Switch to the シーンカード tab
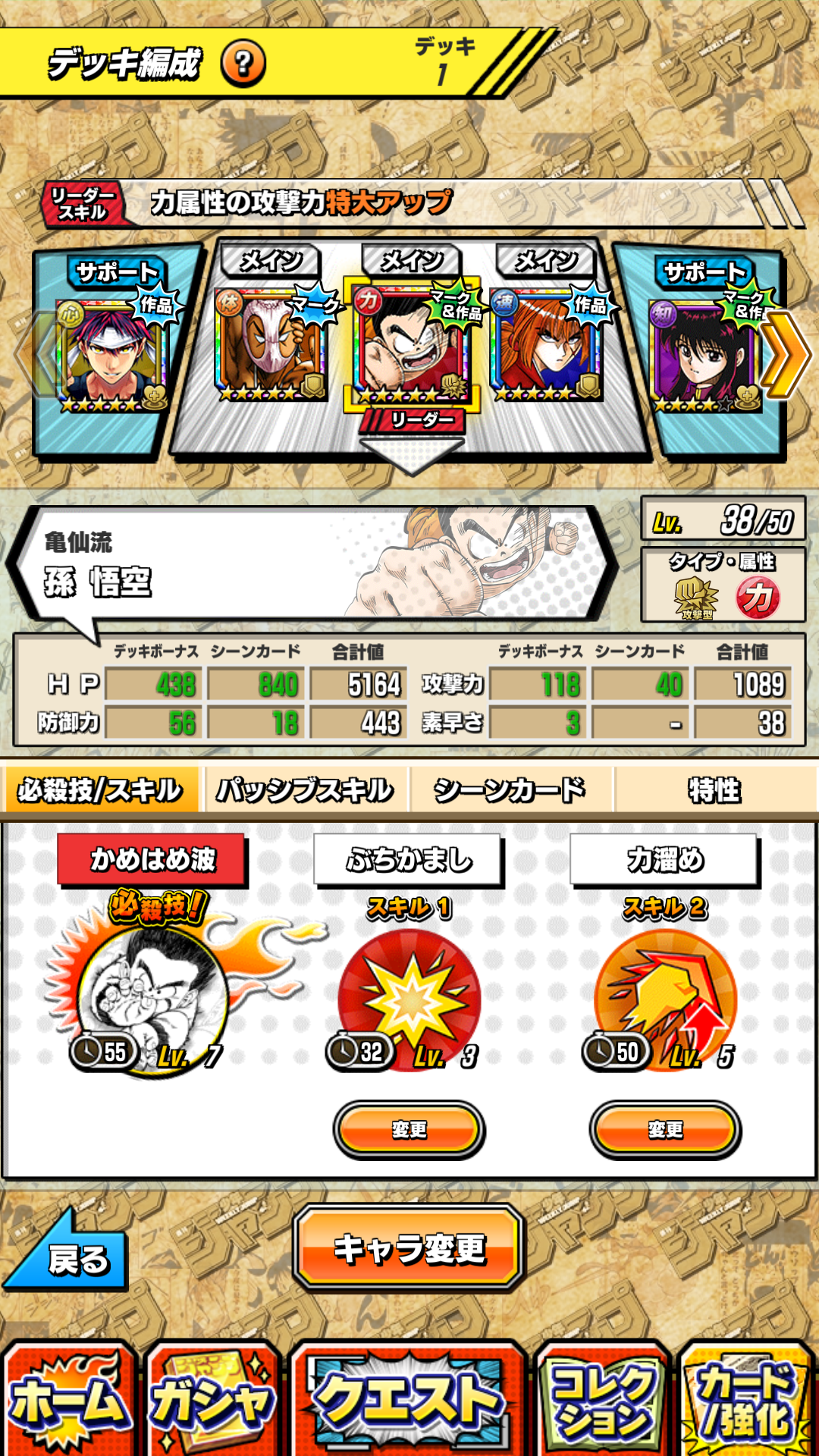Image resolution: width=819 pixels, height=1456 pixels. point(510,790)
